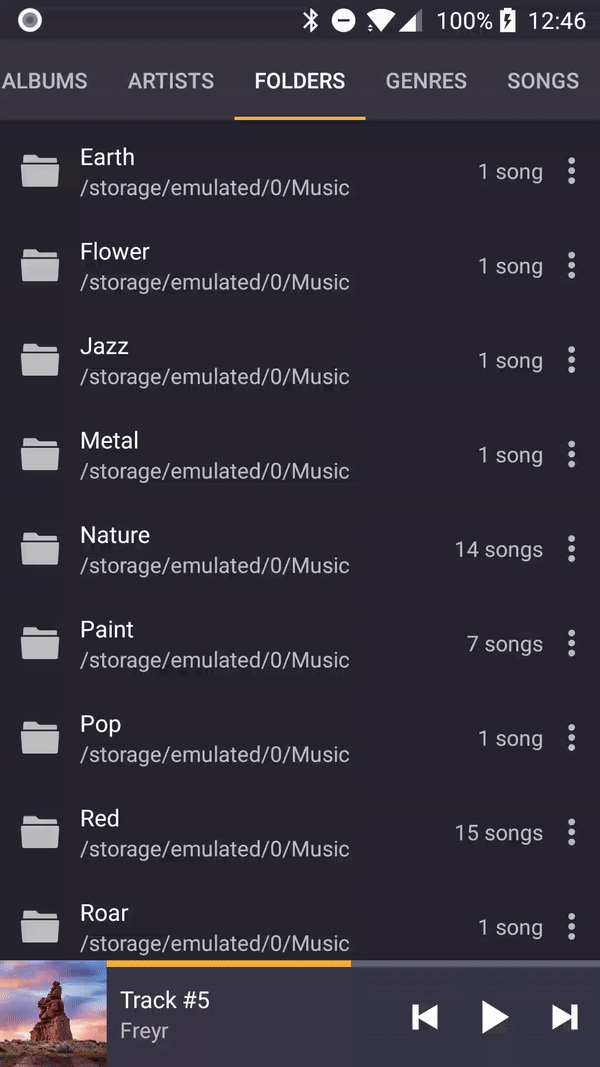Switch to the Artists tab
Viewport: 600px width, 1067px height.
[171, 81]
